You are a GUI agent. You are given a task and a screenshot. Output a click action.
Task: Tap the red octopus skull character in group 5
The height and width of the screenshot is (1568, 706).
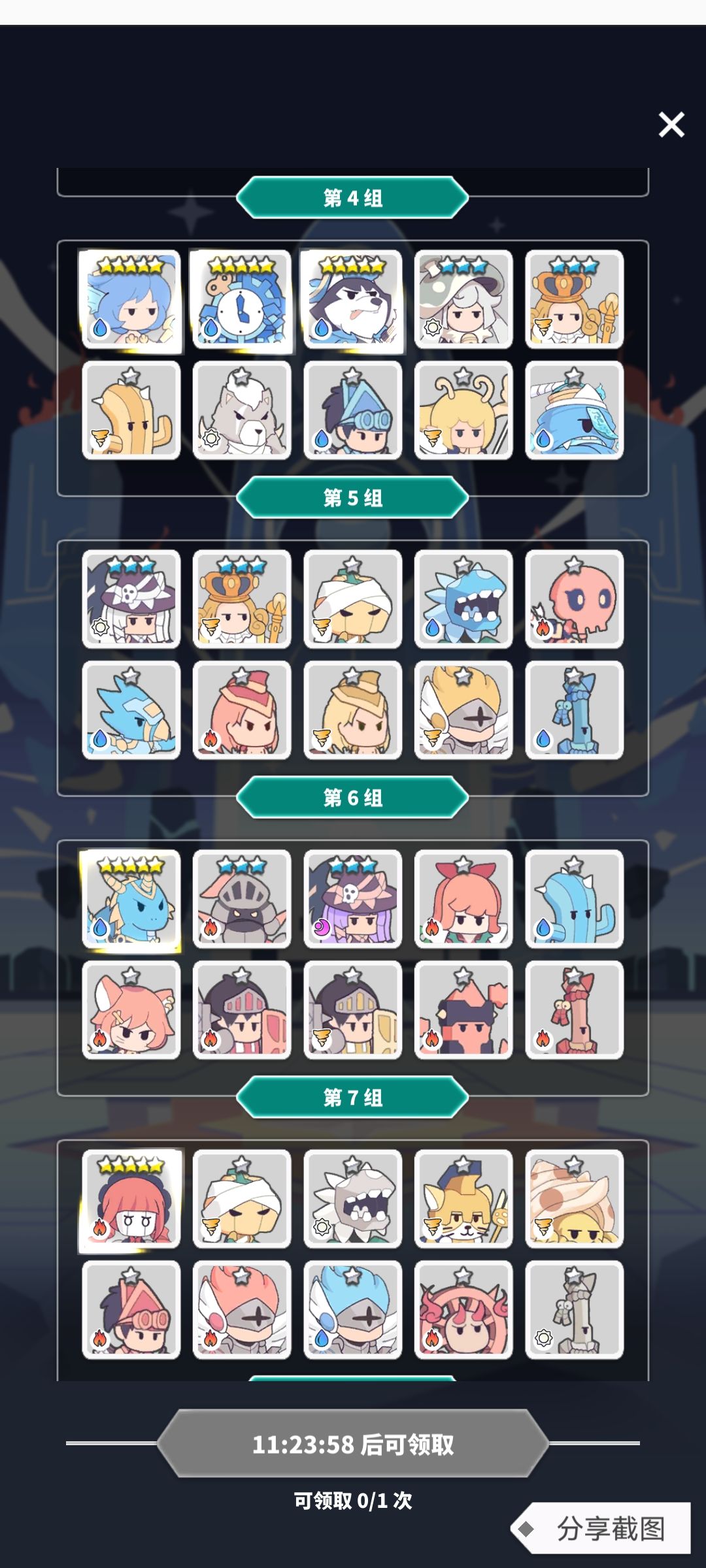coord(574,599)
